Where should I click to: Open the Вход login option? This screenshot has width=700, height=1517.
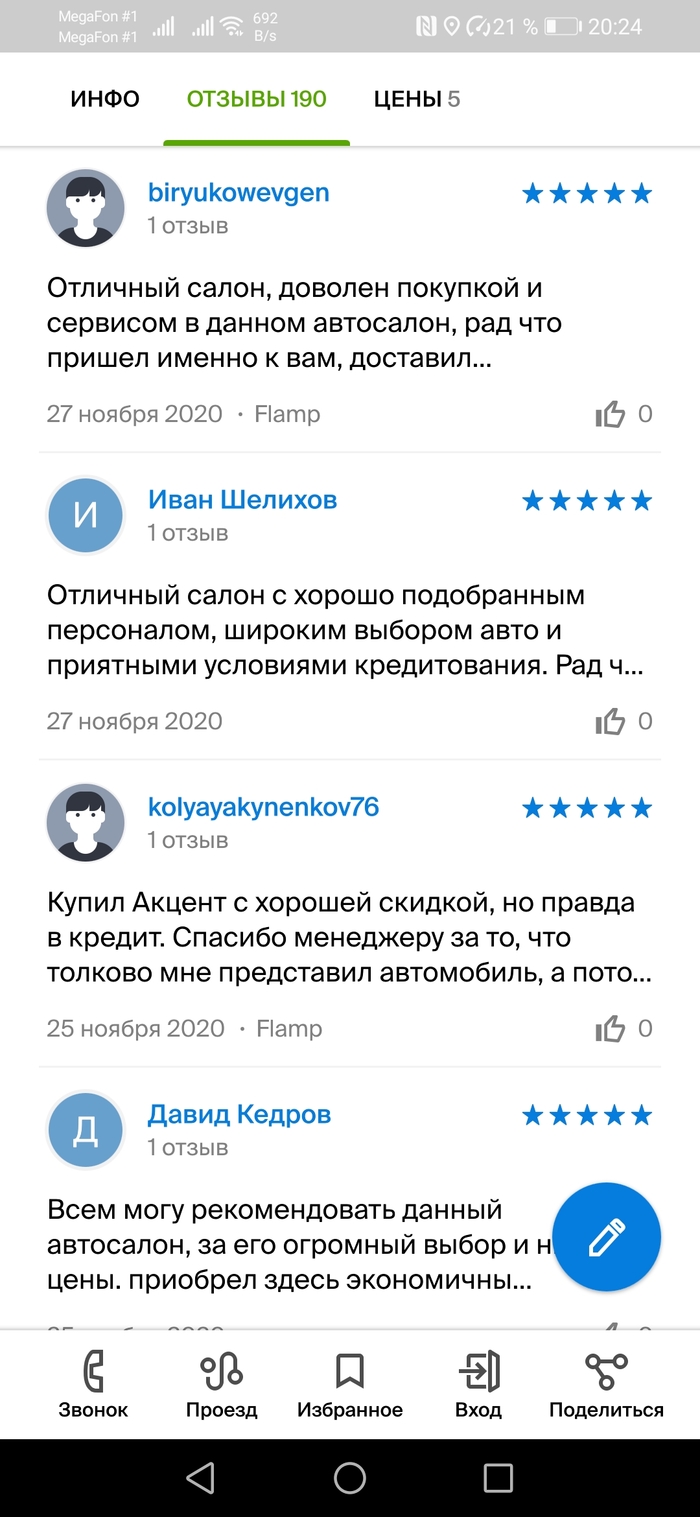[478, 1384]
